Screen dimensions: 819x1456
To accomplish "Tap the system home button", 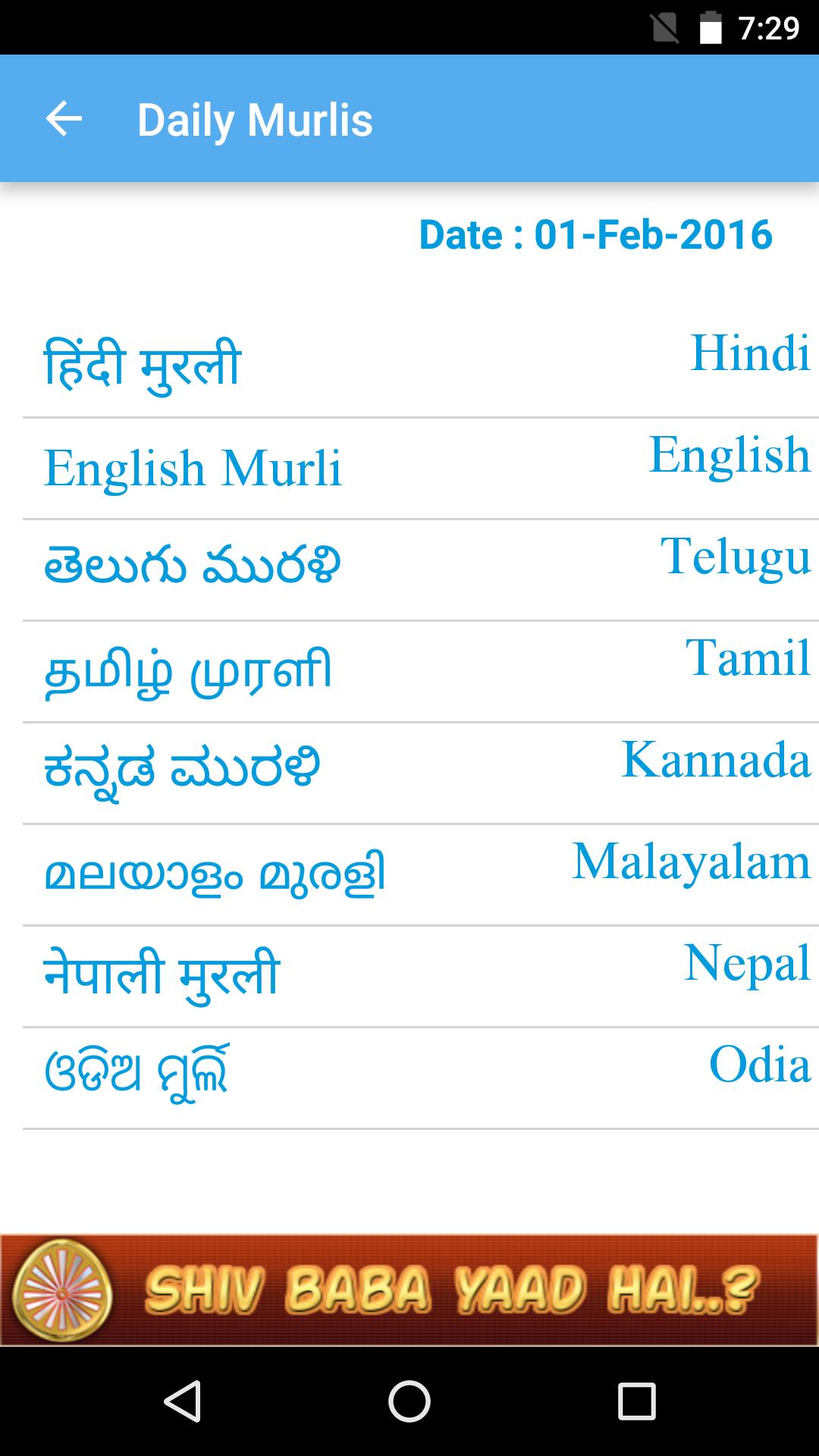I will tap(409, 1401).
